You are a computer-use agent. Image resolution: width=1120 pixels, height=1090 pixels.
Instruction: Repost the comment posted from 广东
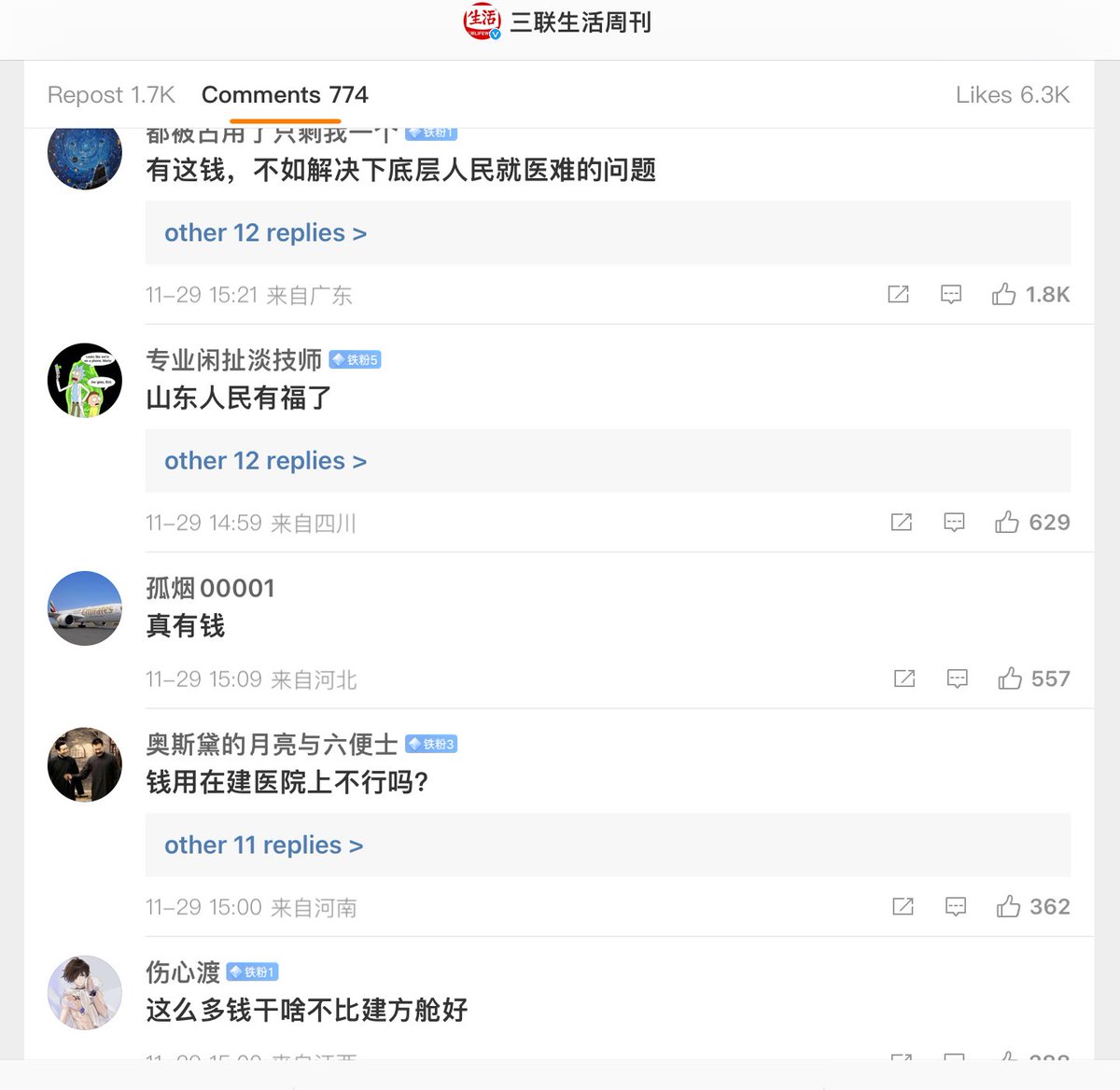click(898, 295)
